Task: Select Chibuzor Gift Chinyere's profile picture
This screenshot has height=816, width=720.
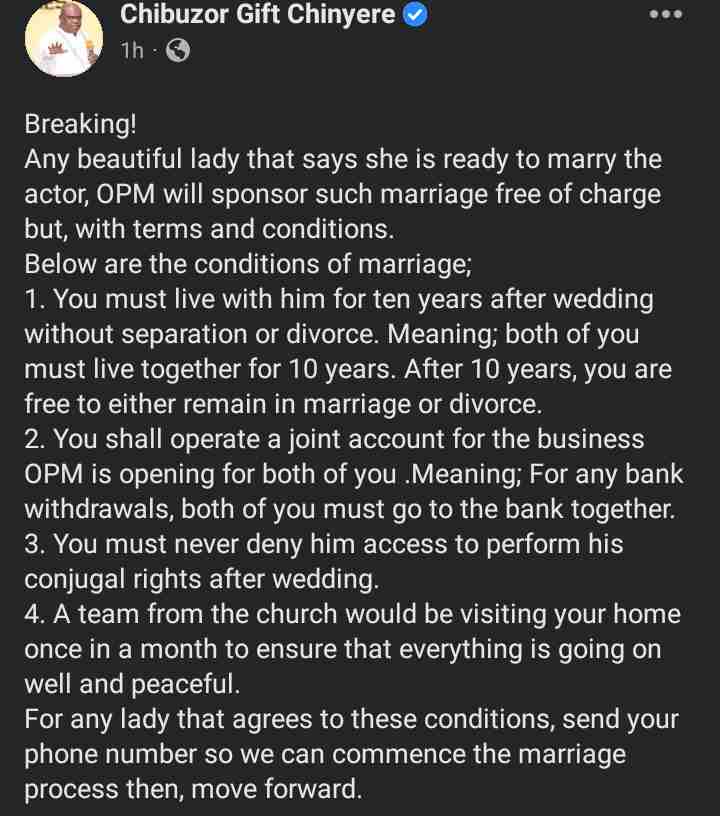Action: (x=62, y=38)
